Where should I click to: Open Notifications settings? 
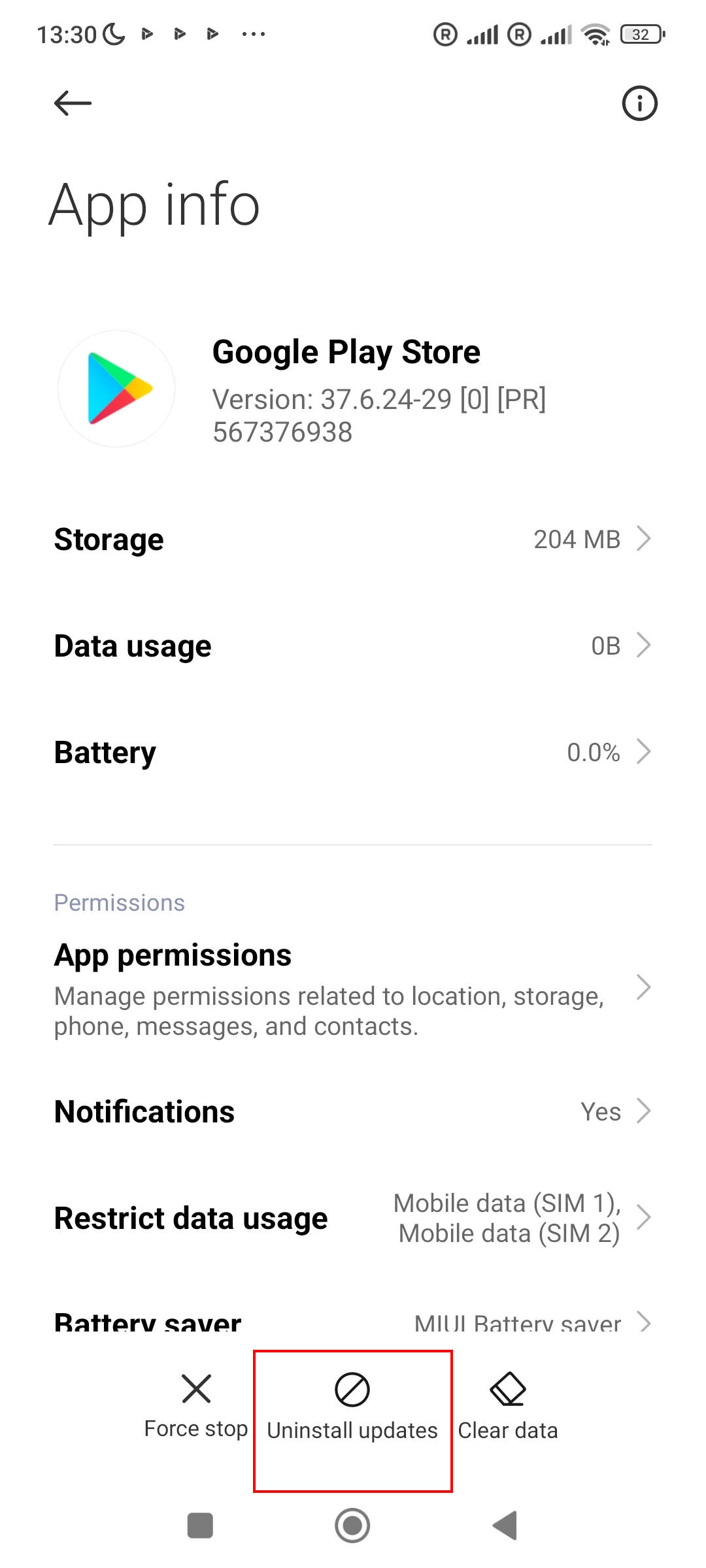pyautogui.click(x=353, y=1111)
